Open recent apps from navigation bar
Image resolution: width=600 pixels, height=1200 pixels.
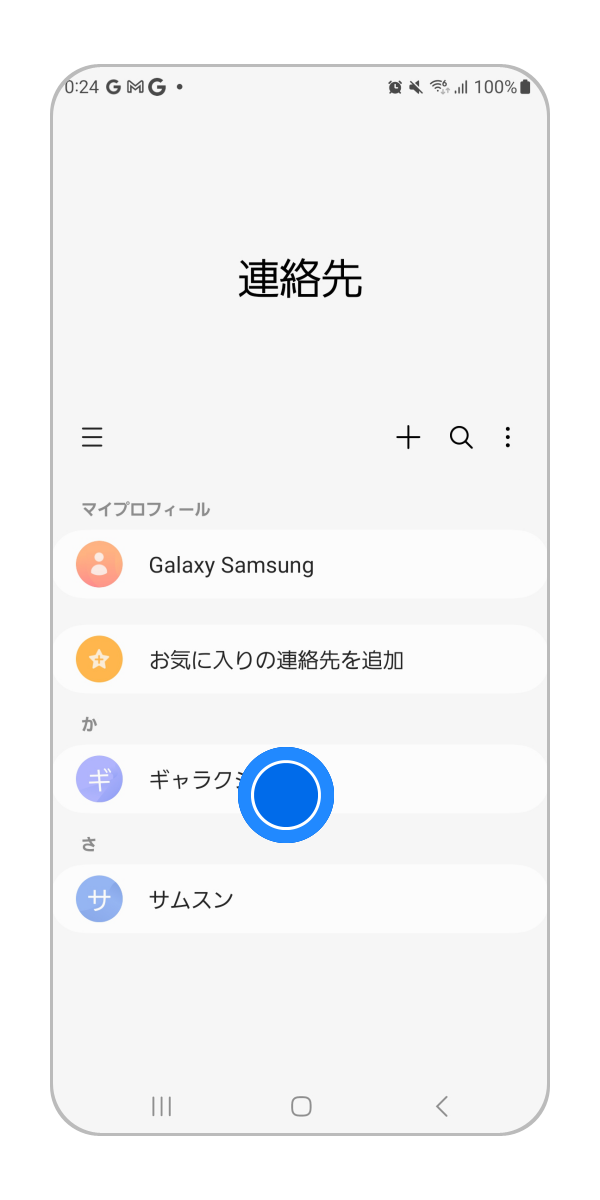[161, 1105]
